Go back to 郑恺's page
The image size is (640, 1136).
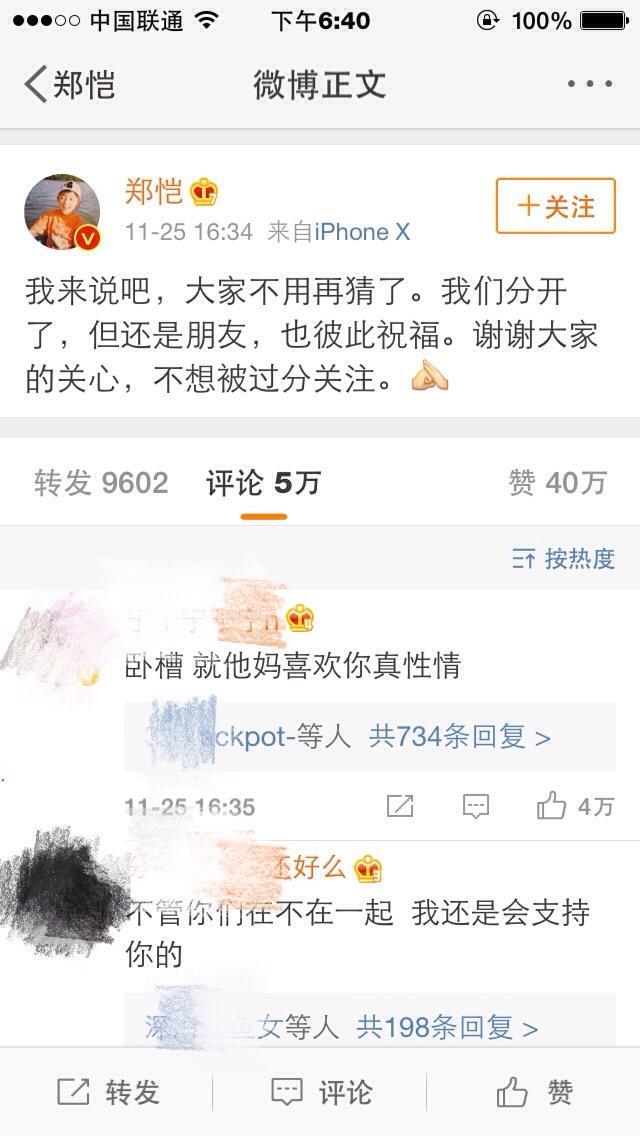(x=68, y=84)
